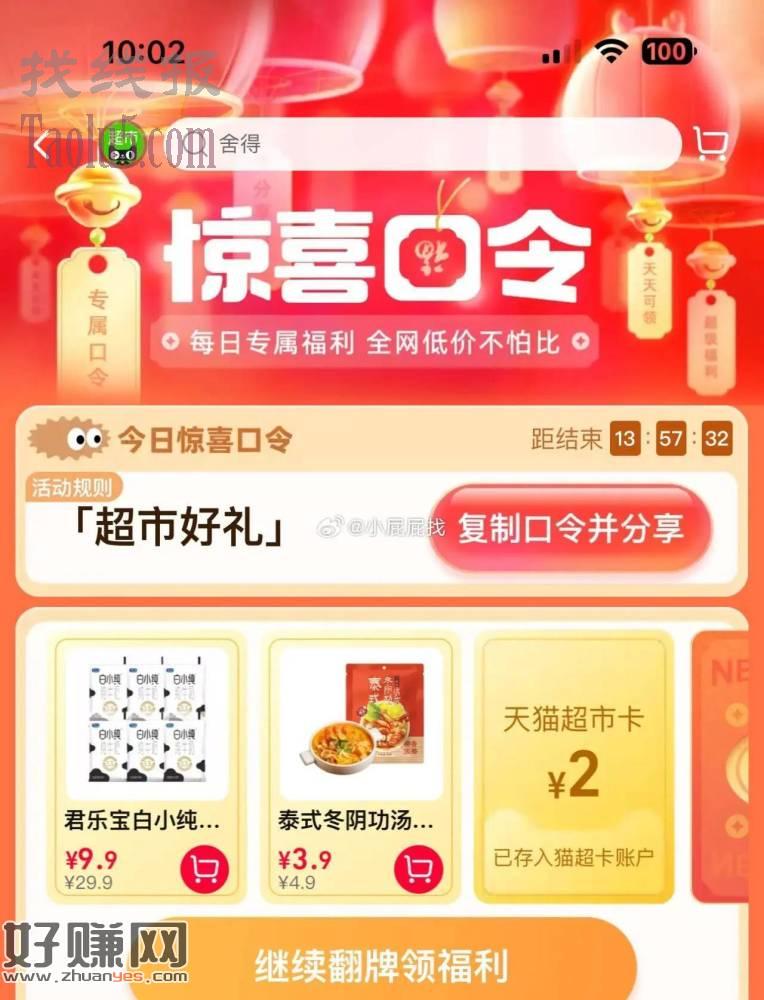The image size is (764, 1000).
Task: Go back using the top-left arrow
Action: point(42,146)
